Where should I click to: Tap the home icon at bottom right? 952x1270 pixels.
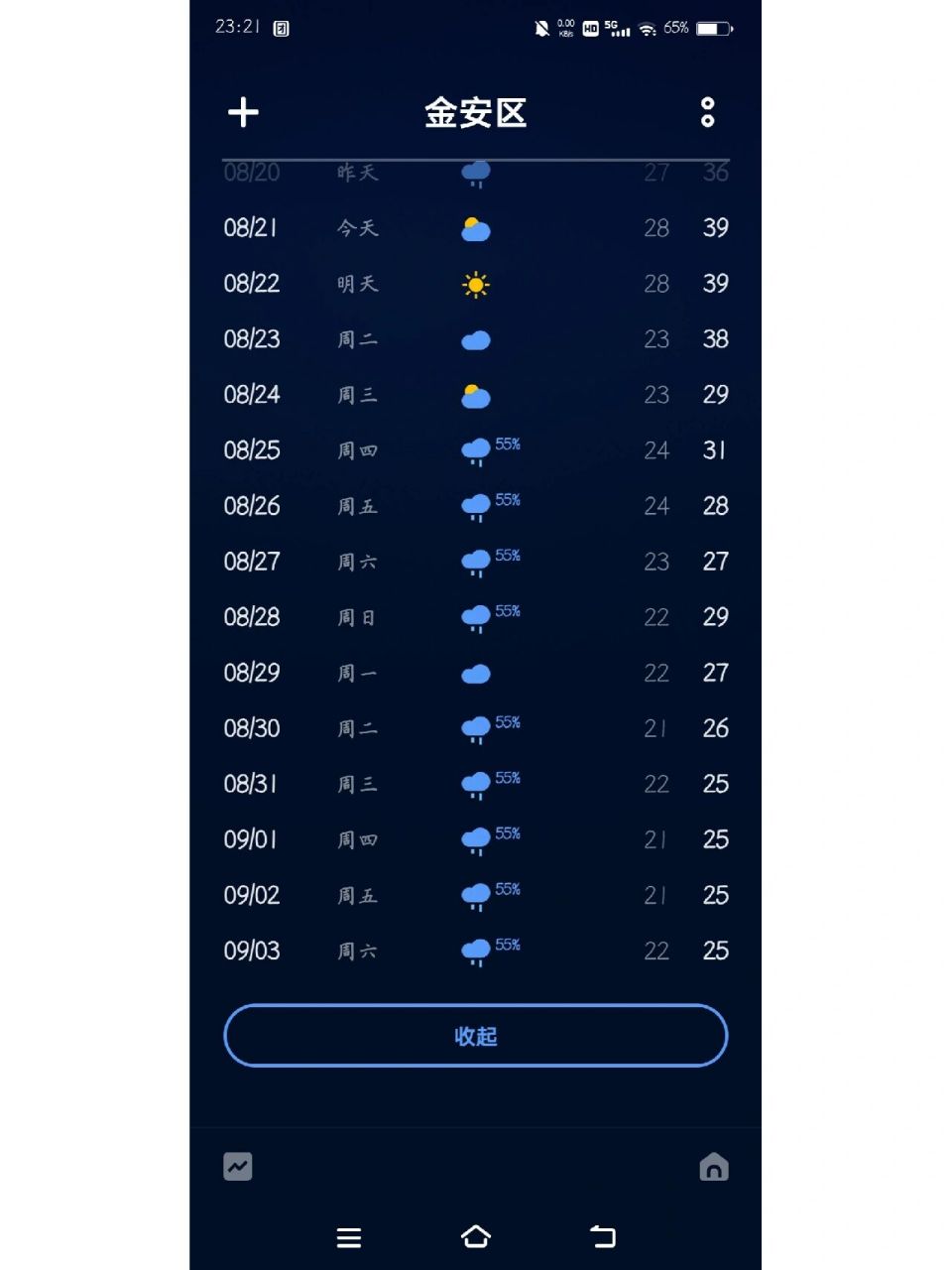click(x=714, y=1167)
